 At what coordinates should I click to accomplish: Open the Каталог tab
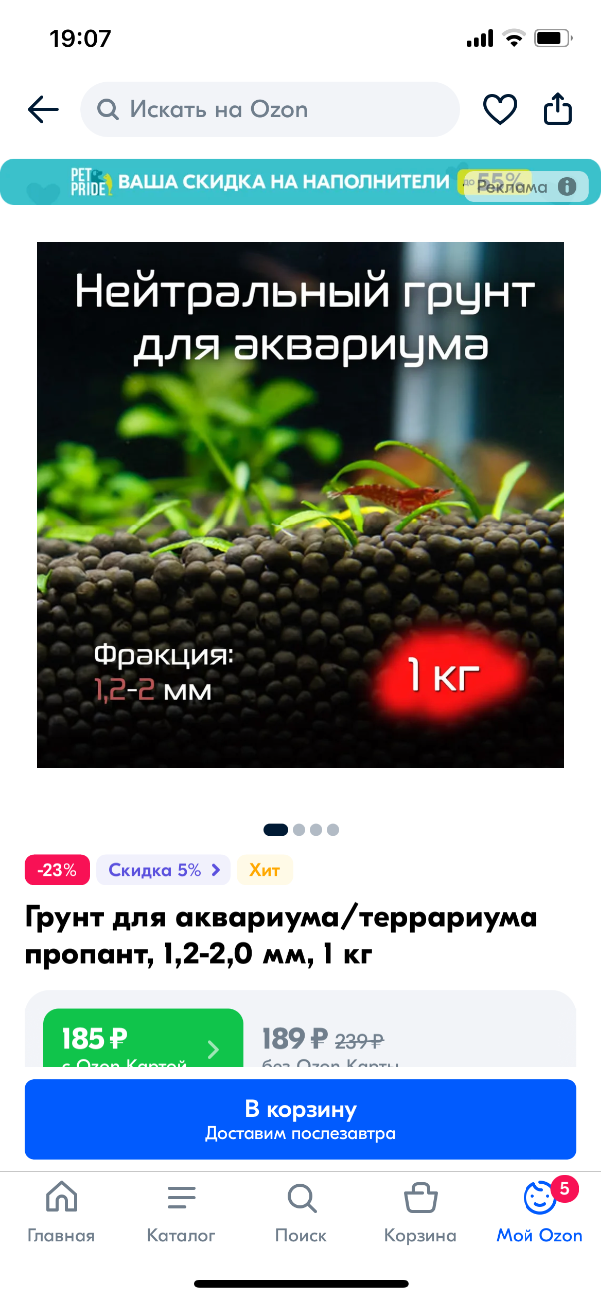coord(181,1213)
